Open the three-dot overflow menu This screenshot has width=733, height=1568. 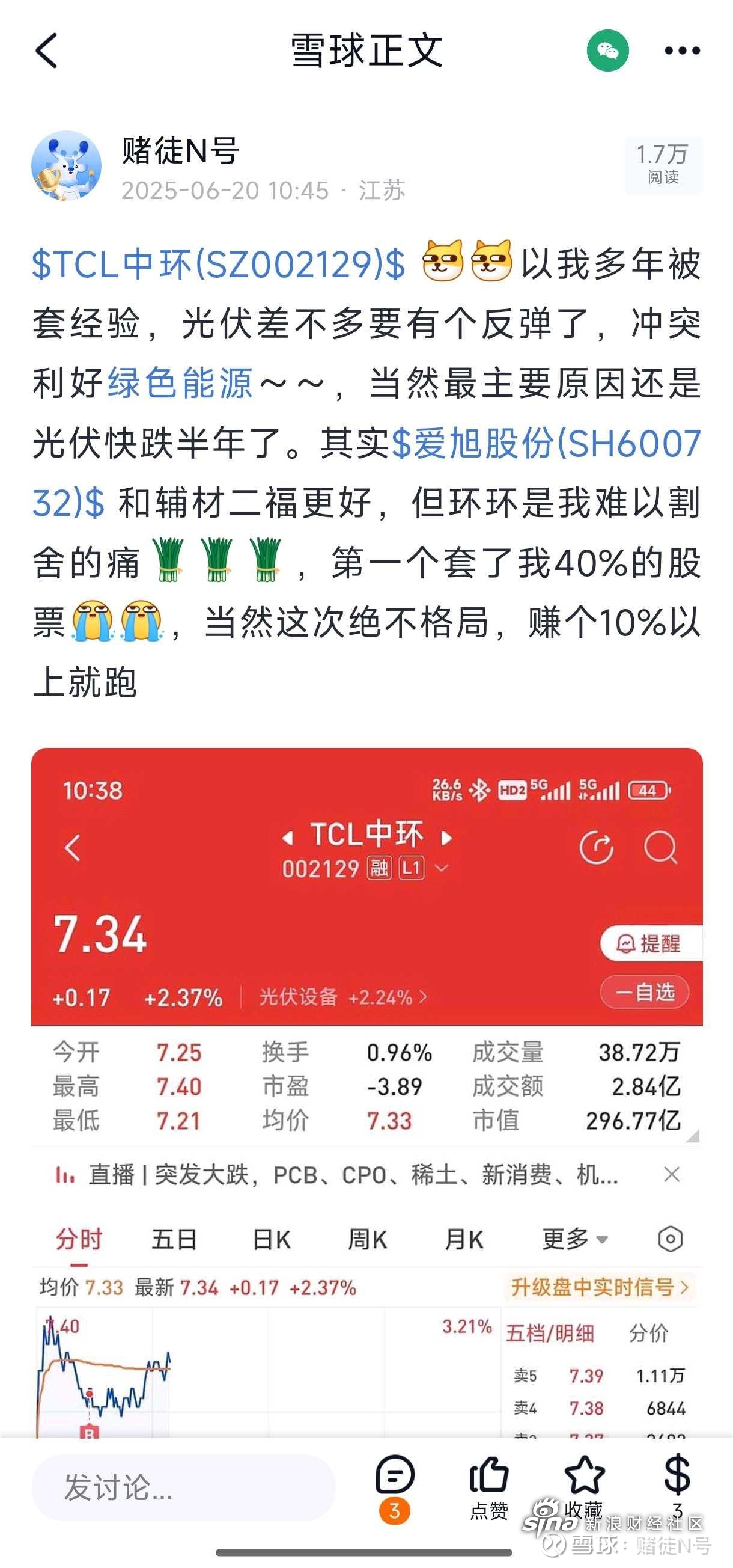click(x=682, y=51)
